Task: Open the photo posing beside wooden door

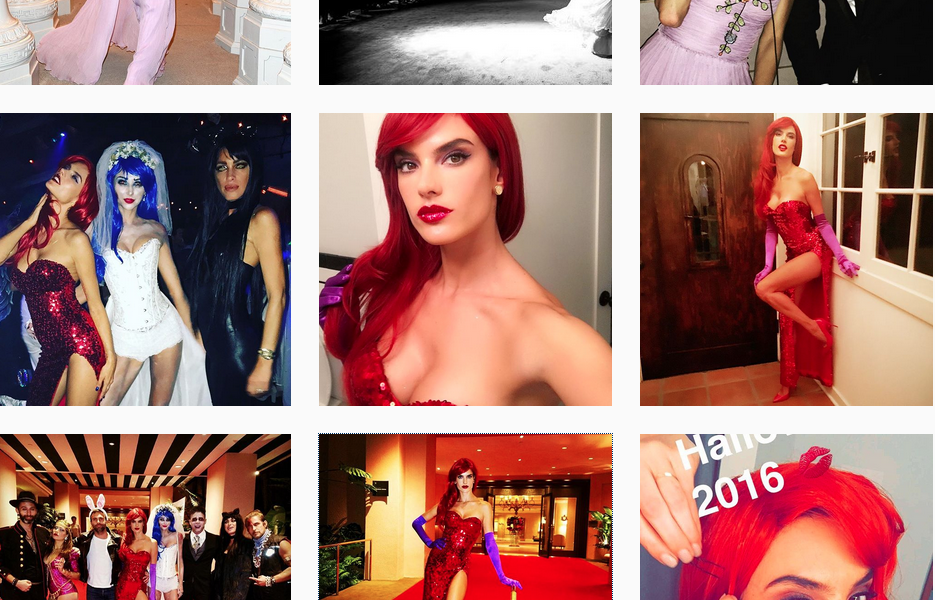Action: point(786,259)
